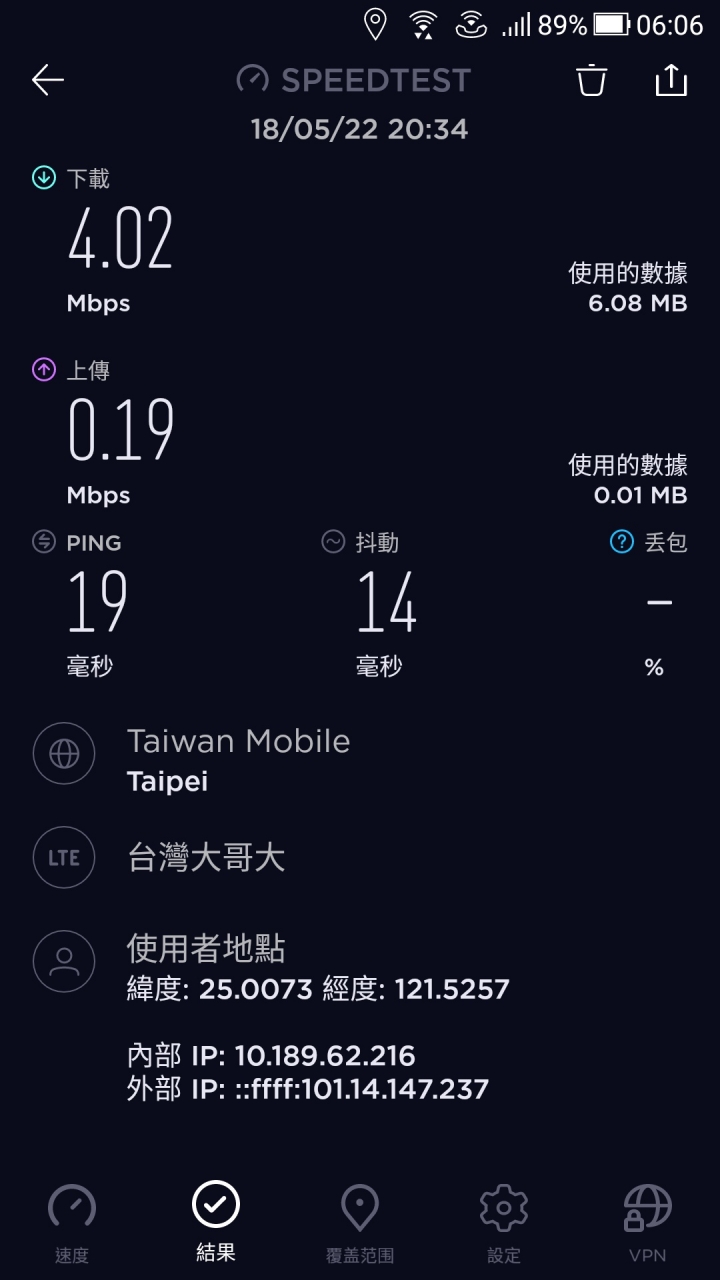This screenshot has height=1280, width=720.
Task: Share this speed test result
Action: [671, 80]
